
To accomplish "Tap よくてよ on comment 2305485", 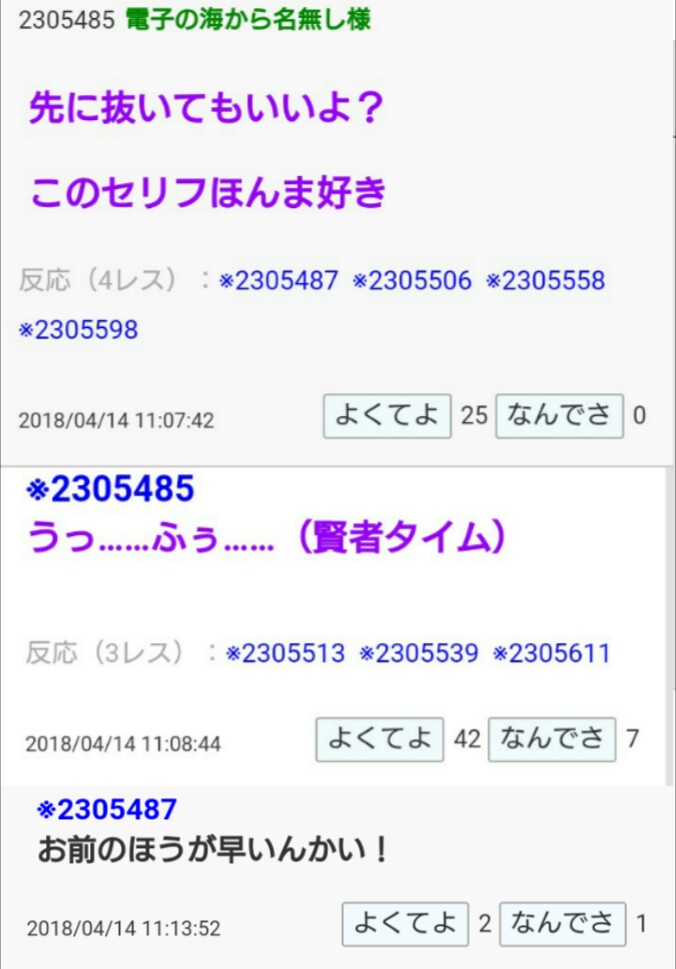I will (387, 416).
